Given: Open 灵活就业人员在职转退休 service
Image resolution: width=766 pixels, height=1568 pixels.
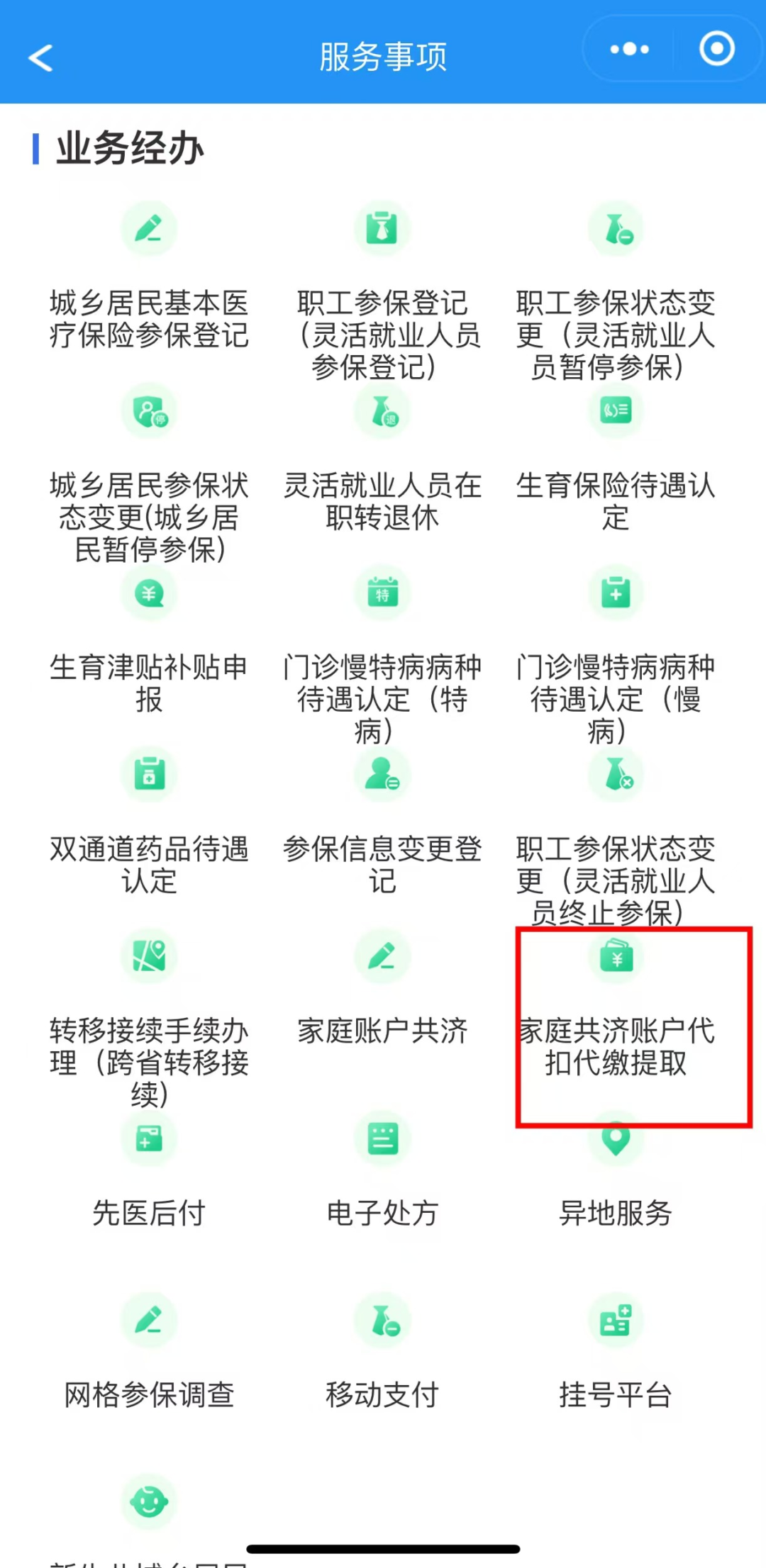Looking at the screenshot, I should pyautogui.click(x=382, y=411).
